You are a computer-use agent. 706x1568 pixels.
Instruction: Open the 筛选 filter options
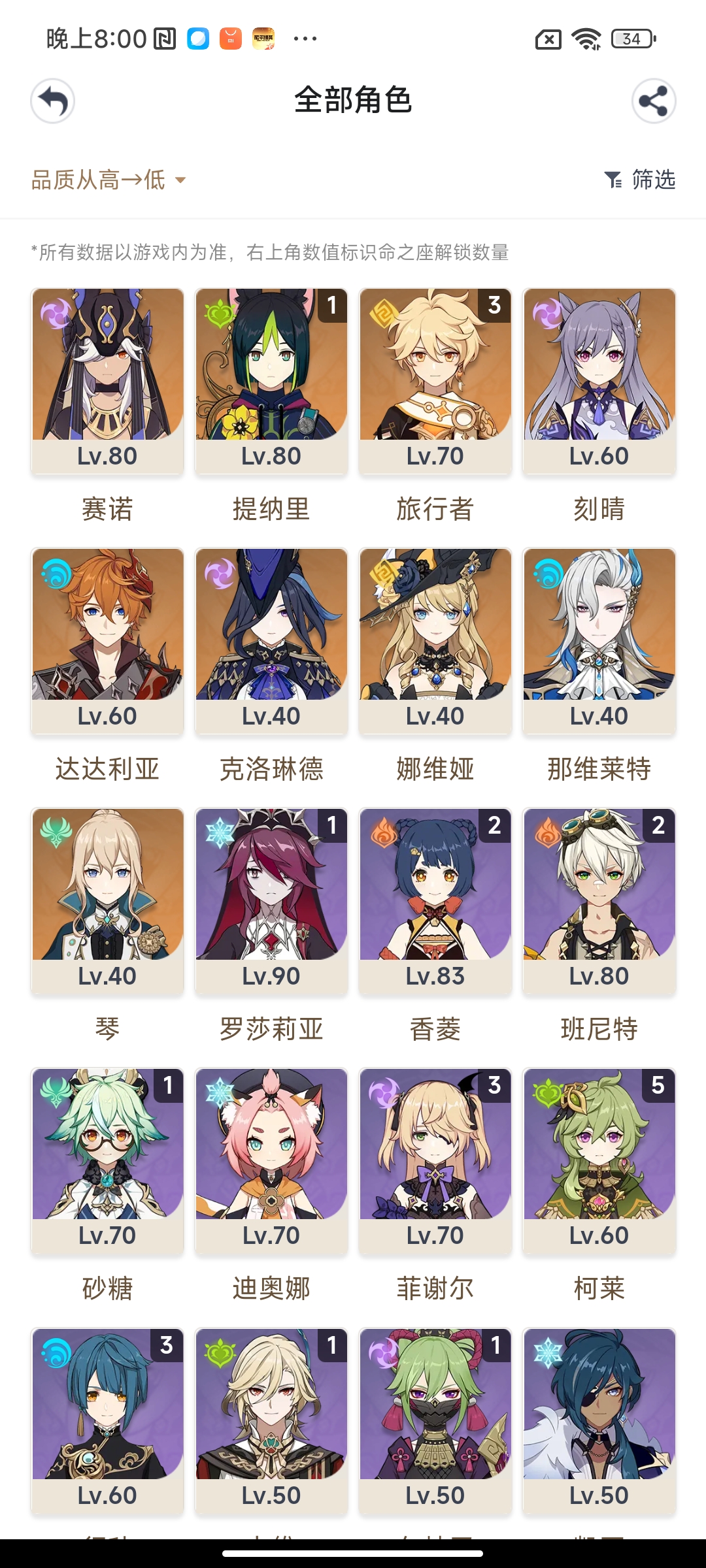tap(641, 180)
